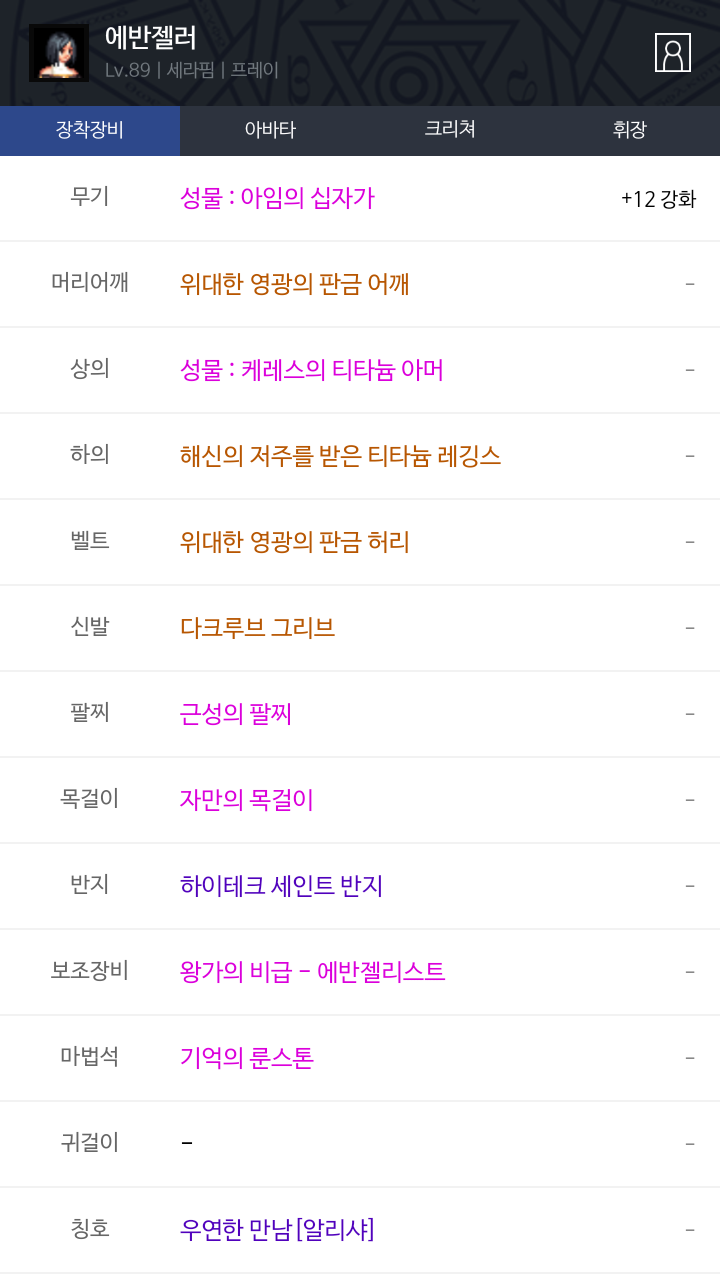This screenshot has width=720, height=1280.
Task: Select the 장착장비 tab
Action: click(90, 130)
